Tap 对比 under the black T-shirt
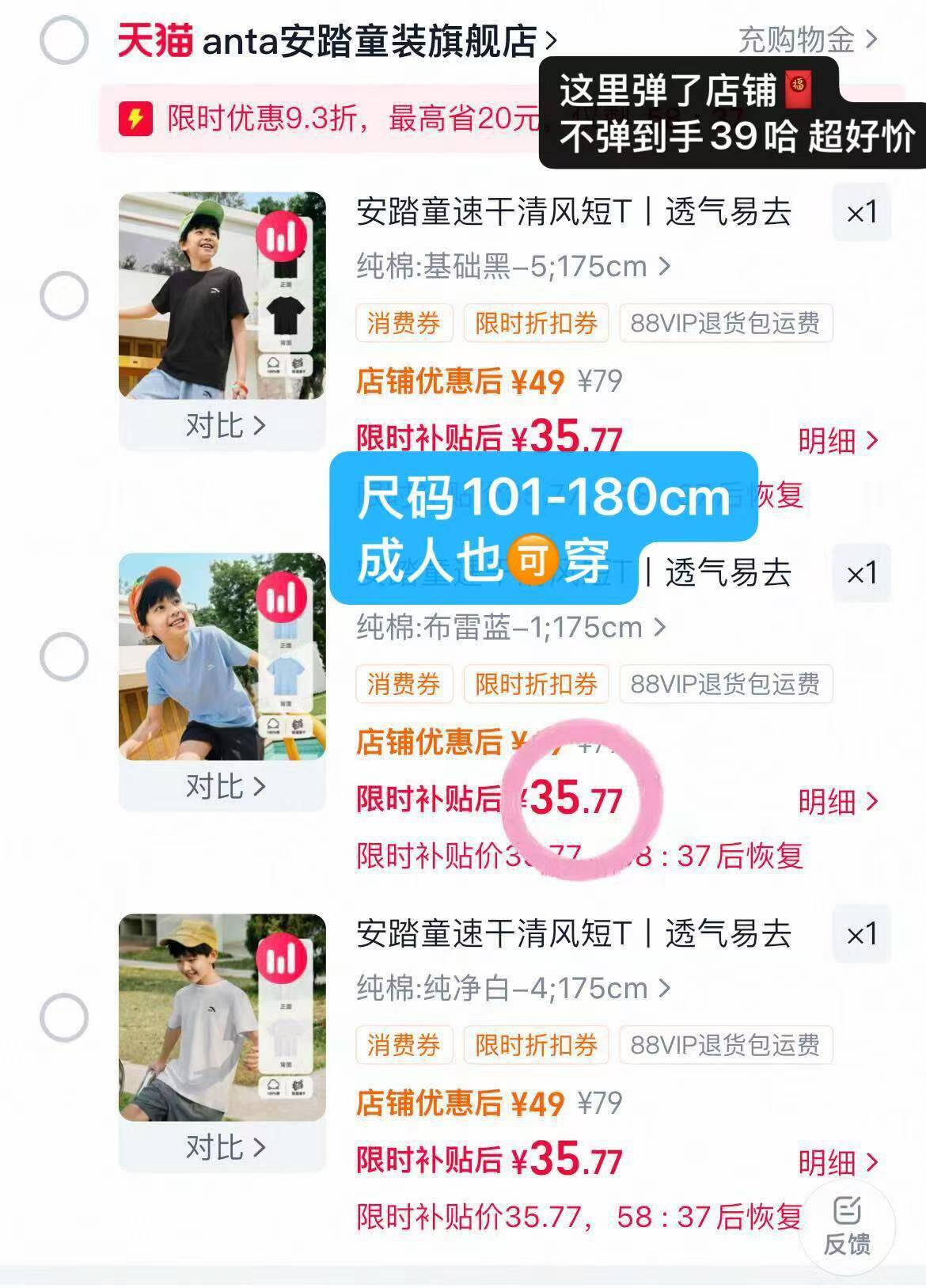This screenshot has width=926, height=1288. pyautogui.click(x=224, y=426)
